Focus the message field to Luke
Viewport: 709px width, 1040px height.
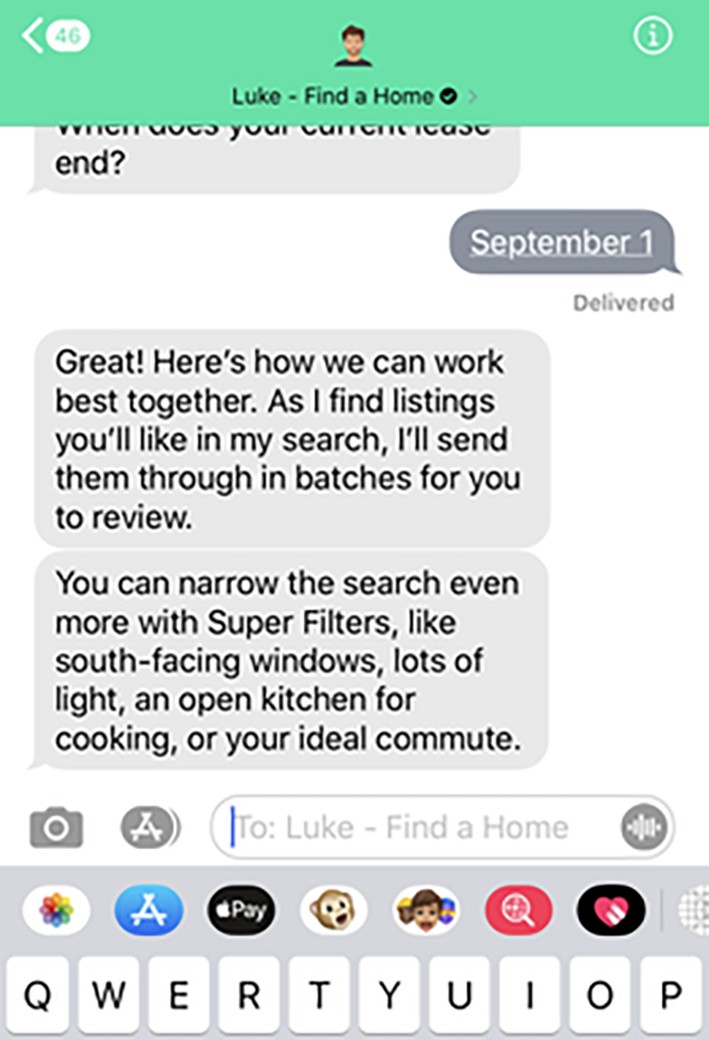[420, 827]
